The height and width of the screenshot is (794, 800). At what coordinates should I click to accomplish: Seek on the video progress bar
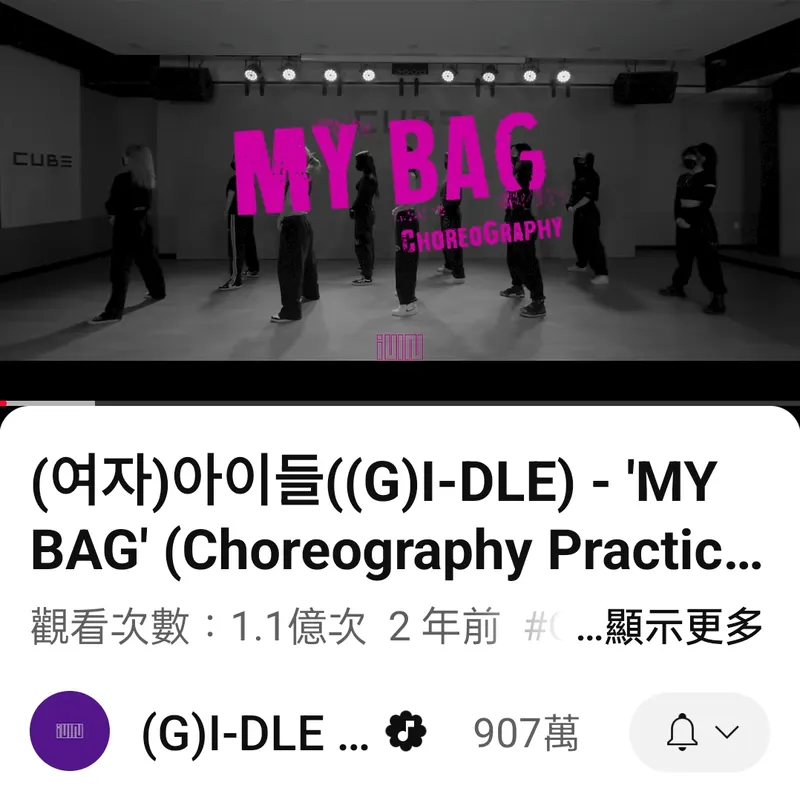[x=400, y=403]
